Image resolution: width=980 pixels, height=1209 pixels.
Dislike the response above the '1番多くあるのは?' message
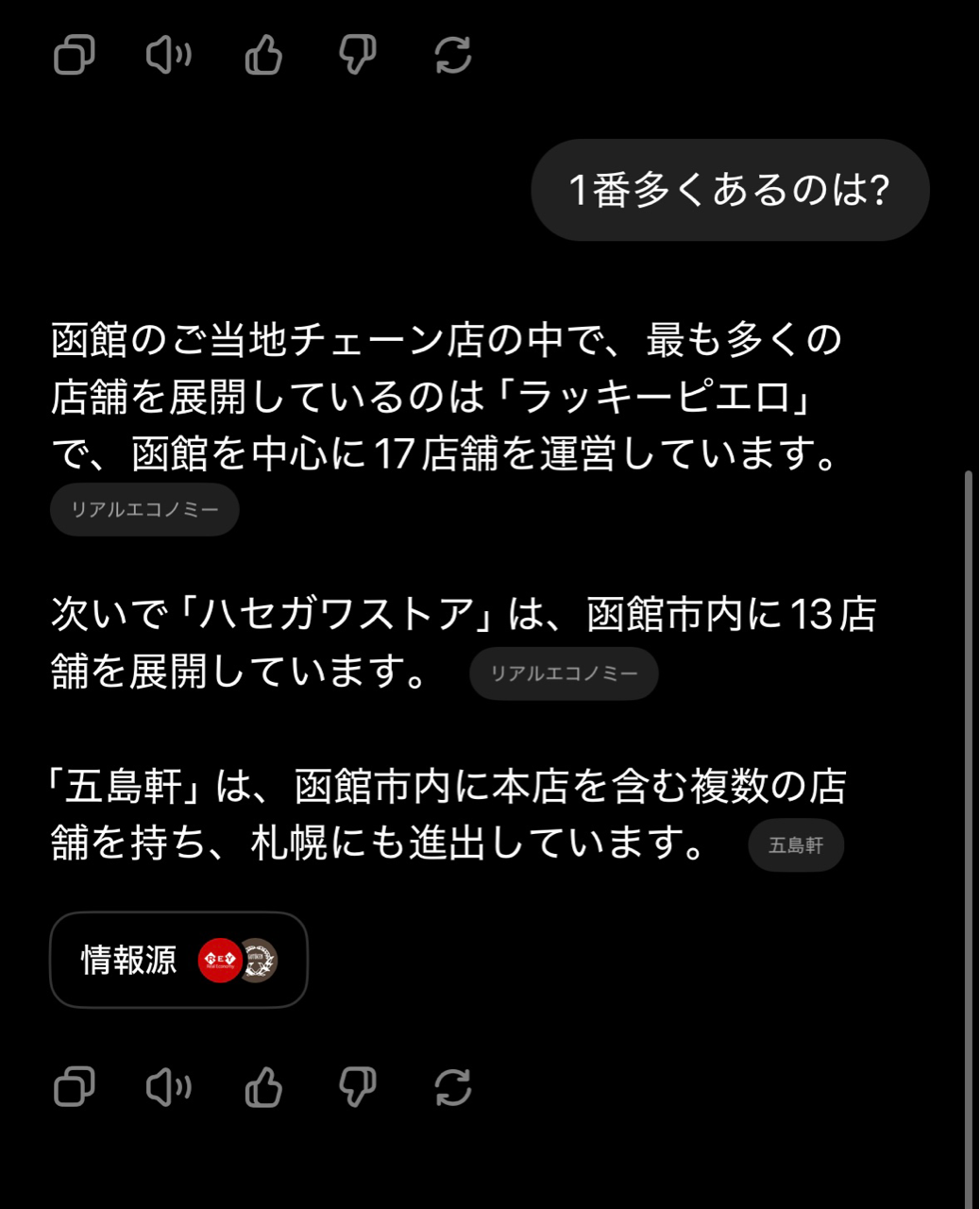358,55
